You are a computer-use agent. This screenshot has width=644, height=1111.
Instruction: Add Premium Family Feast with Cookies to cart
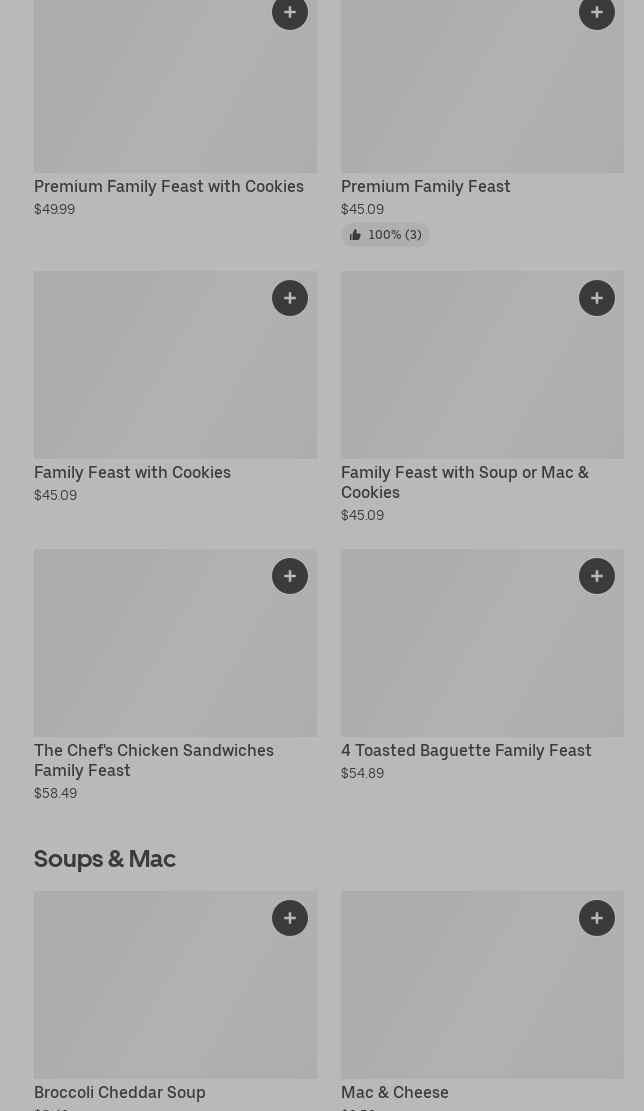(x=289, y=13)
